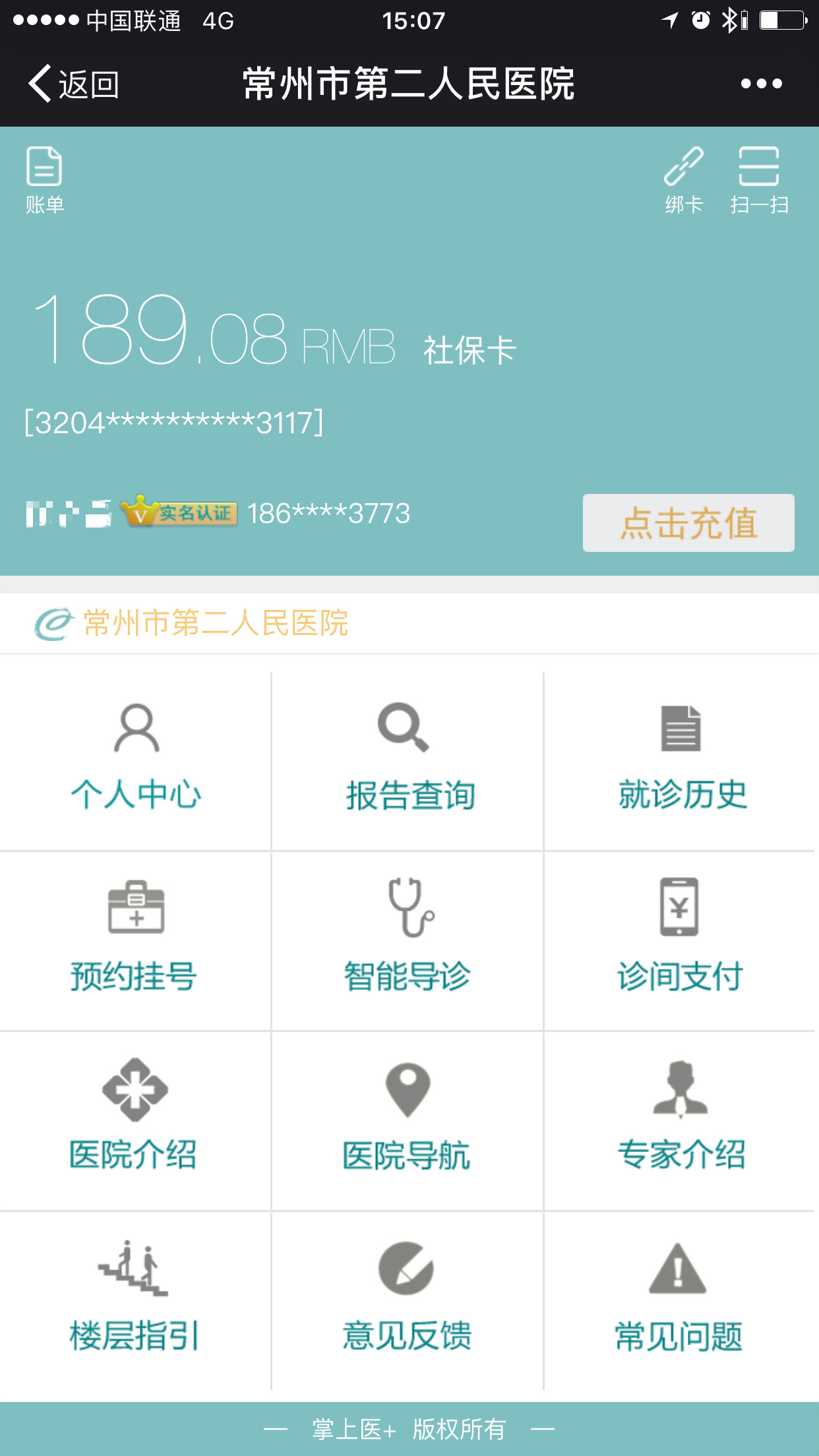Select 预约挂号 appointment booking
Viewport: 819px width, 1456px height.
tap(136, 941)
